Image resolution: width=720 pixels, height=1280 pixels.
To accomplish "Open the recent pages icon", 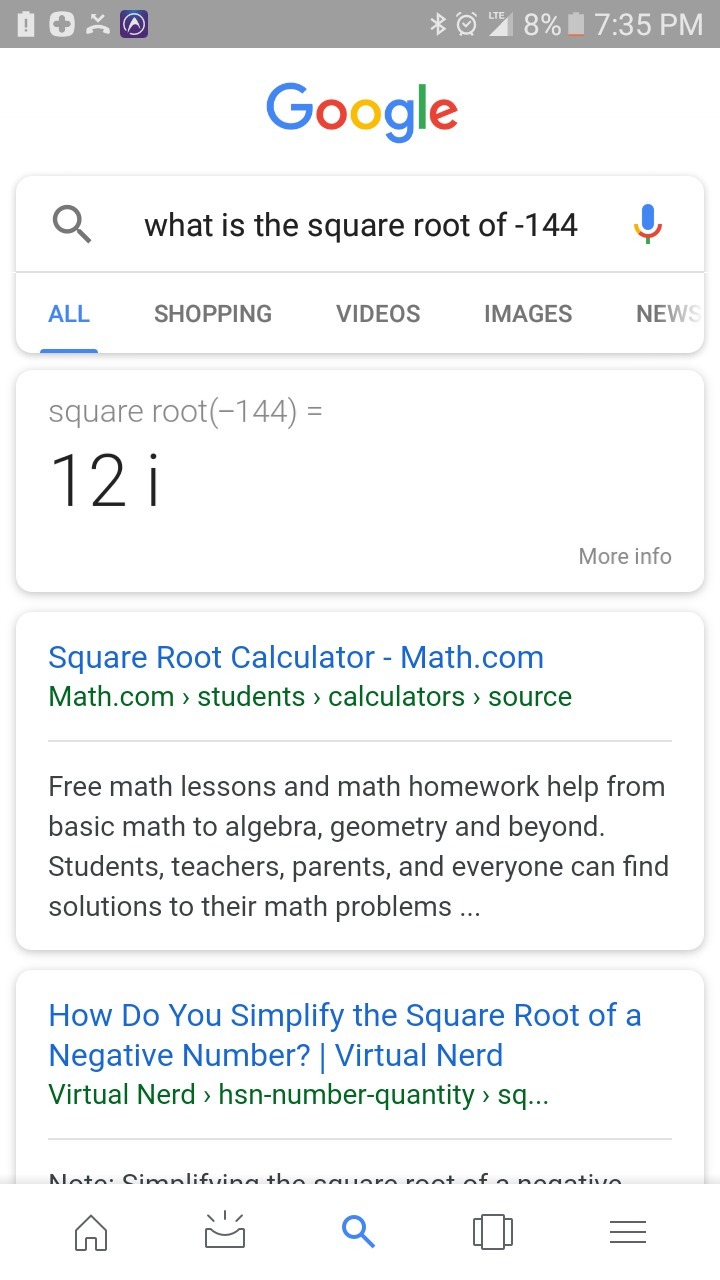I will click(493, 1232).
